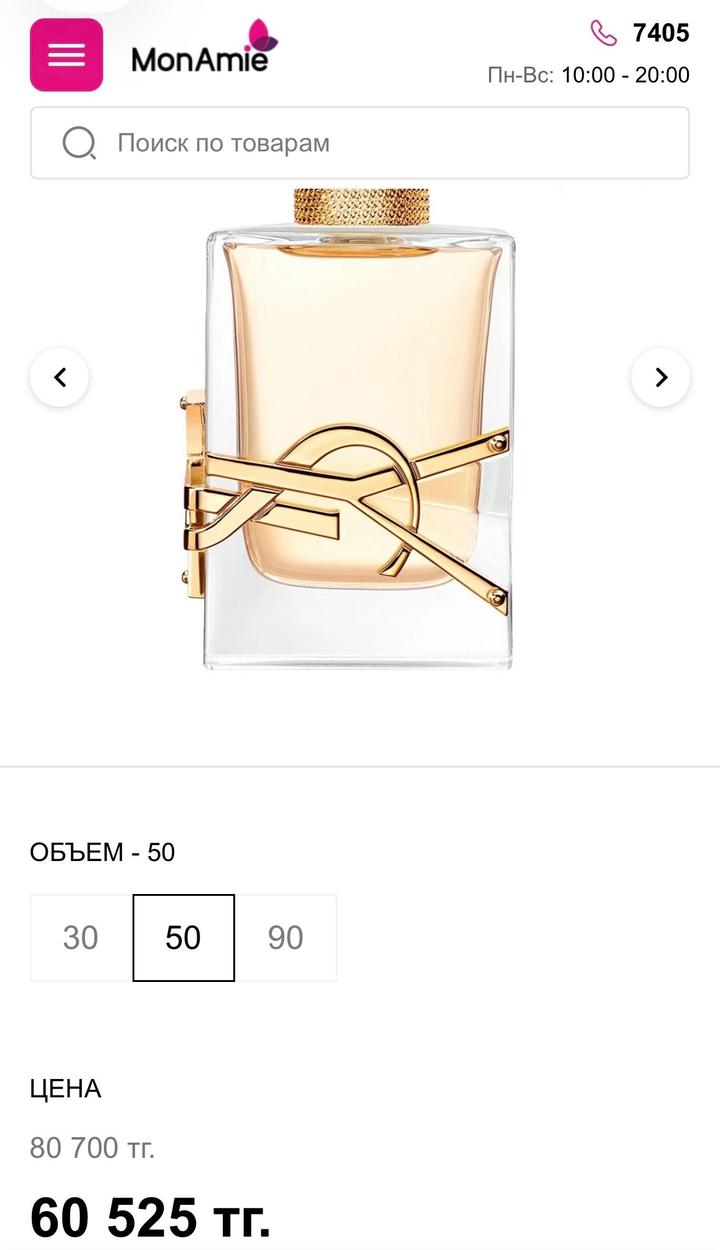The image size is (720, 1250).
Task: Open the hamburger menu
Action: coord(66,55)
